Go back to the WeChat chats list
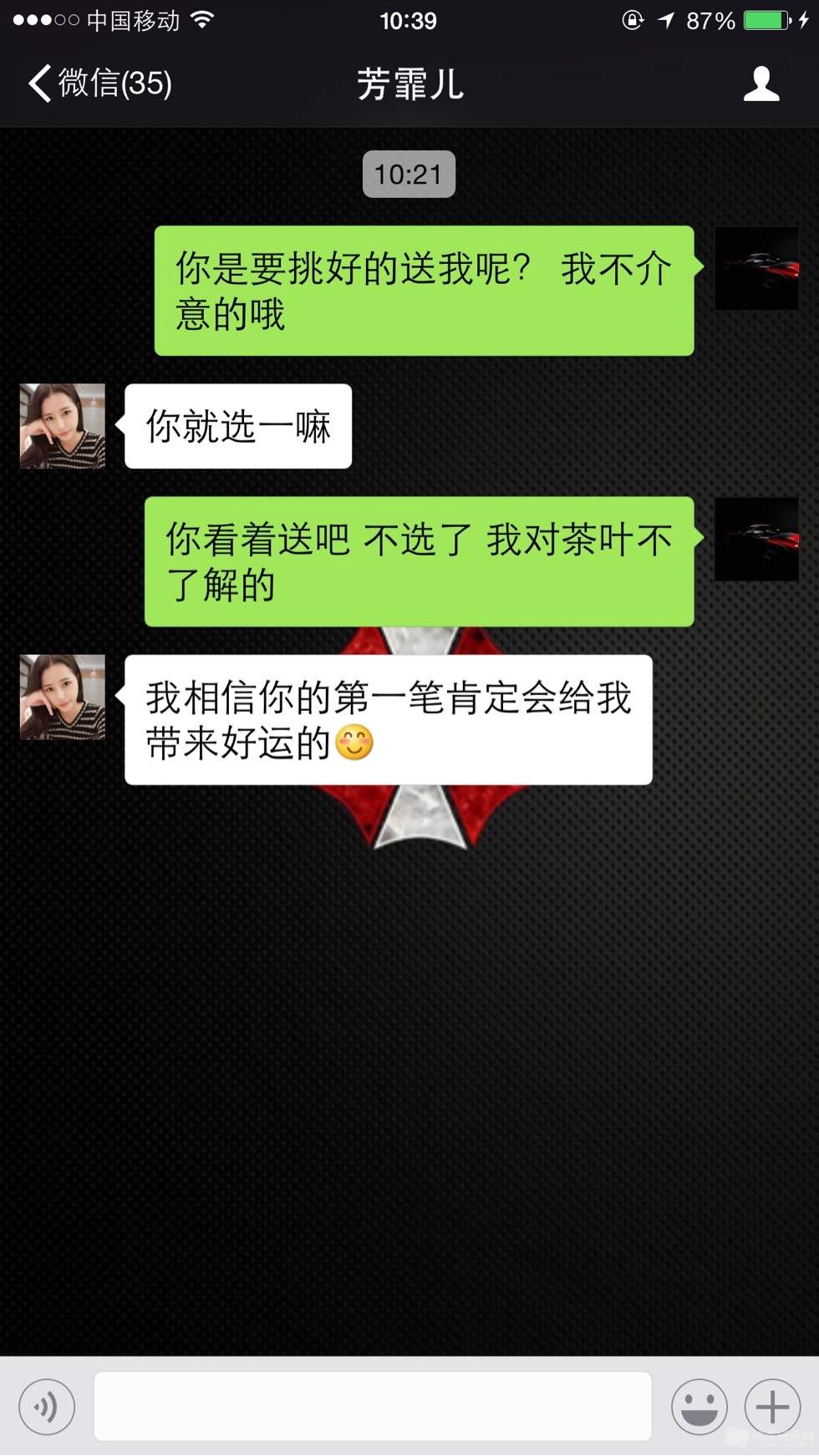819x1456 pixels. (x=99, y=84)
